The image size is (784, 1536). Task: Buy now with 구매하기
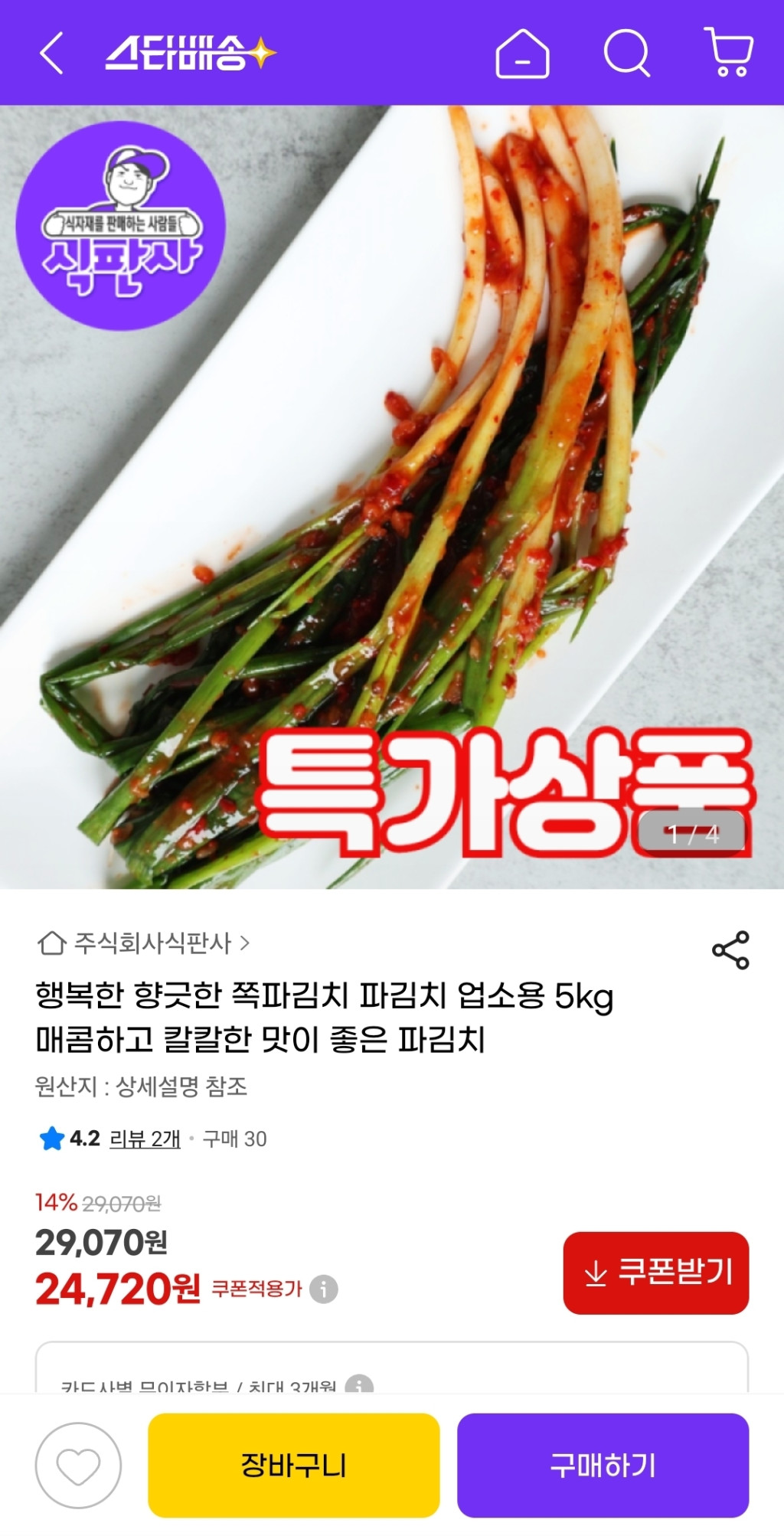pos(603,1466)
